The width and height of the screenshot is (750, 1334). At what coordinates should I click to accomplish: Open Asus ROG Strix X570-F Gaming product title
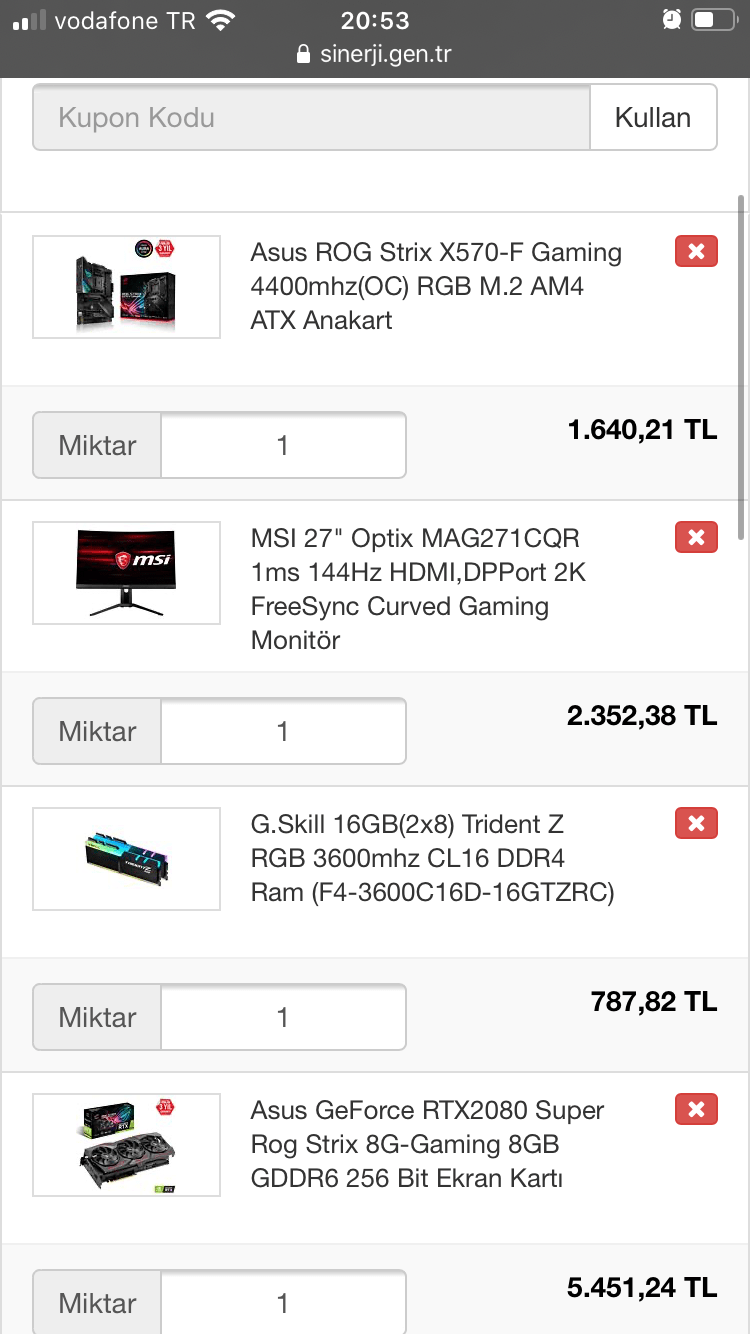pos(436,286)
